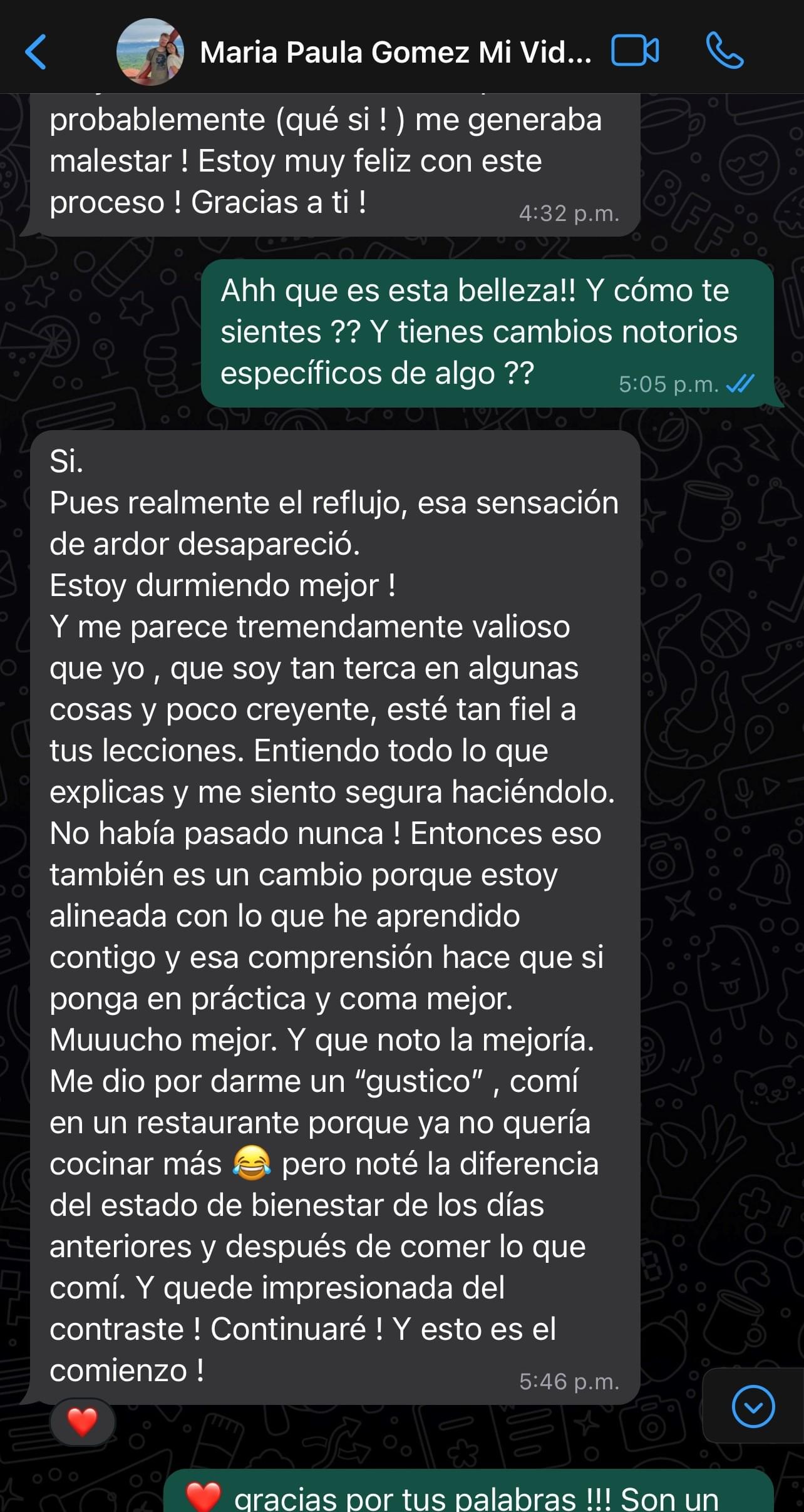
Task: Start a voice call with Maria Paula
Action: tap(724, 51)
